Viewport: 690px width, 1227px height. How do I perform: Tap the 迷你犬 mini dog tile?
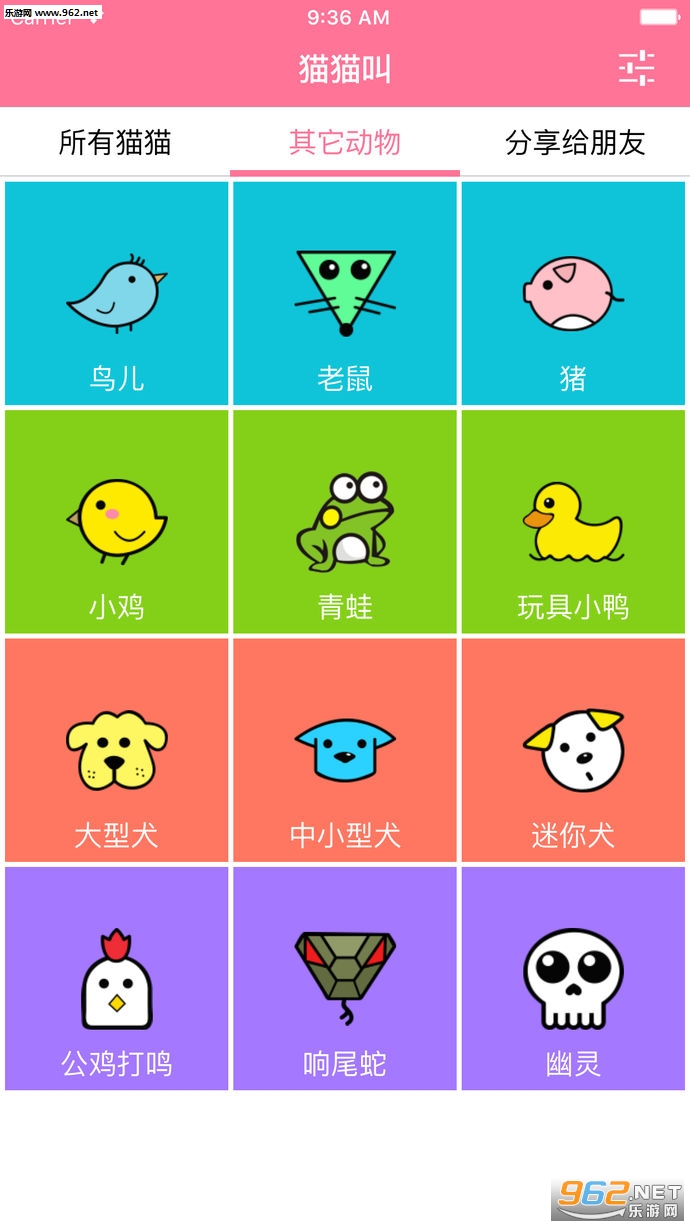click(573, 749)
